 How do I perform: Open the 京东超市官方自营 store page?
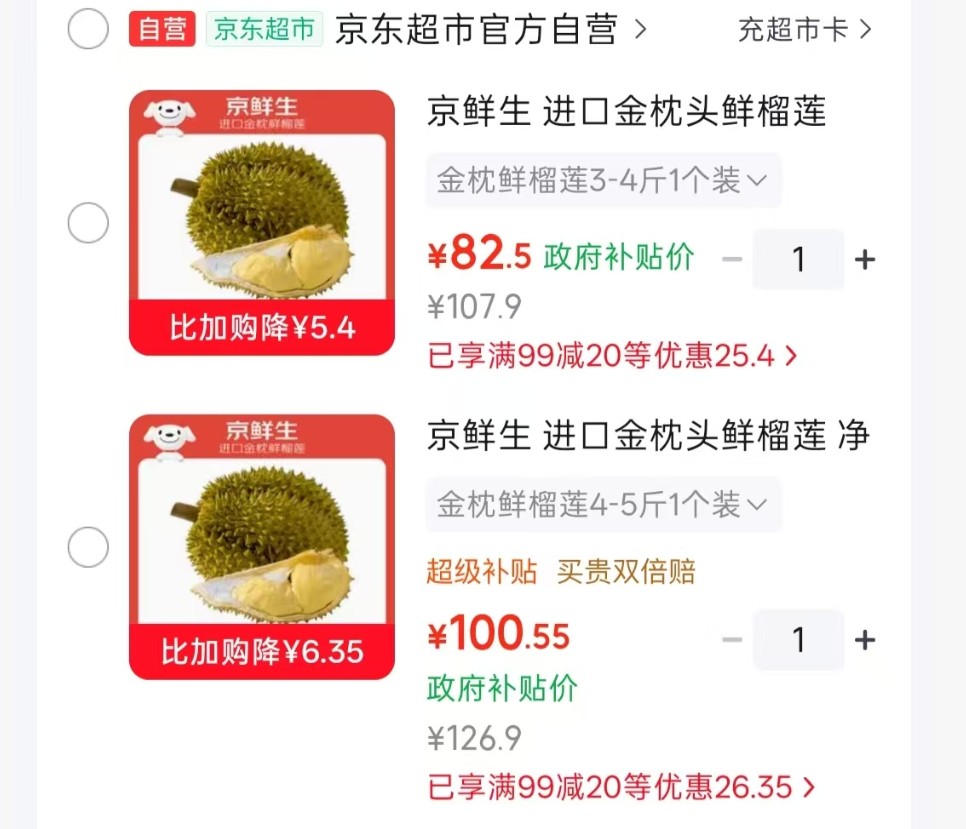(491, 29)
